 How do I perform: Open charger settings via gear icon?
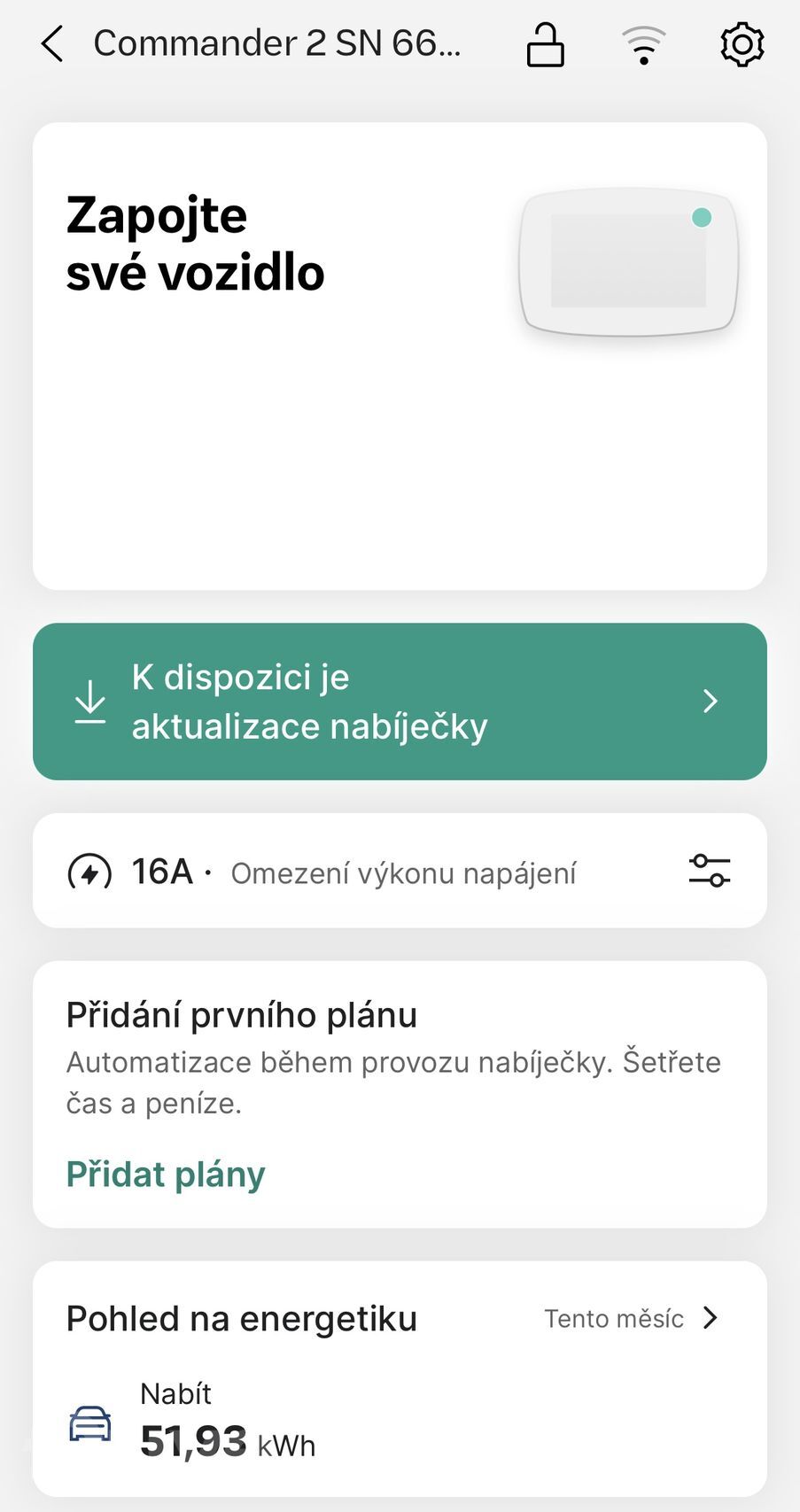point(741,43)
